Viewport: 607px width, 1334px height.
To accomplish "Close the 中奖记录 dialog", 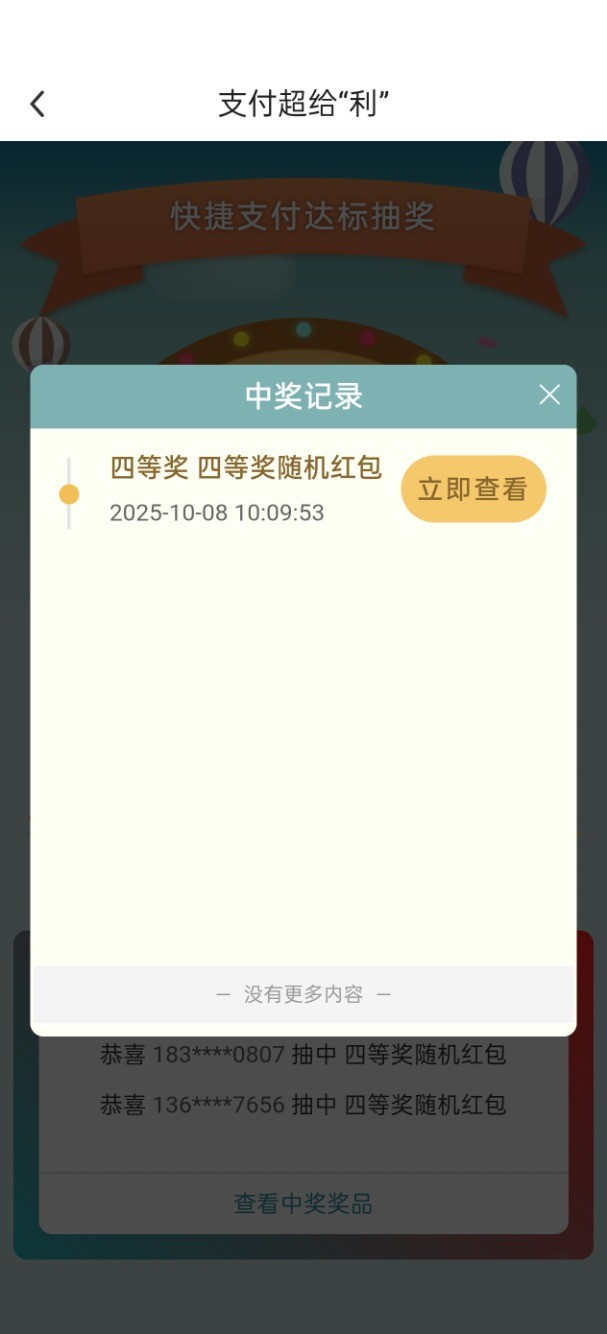I will [549, 395].
